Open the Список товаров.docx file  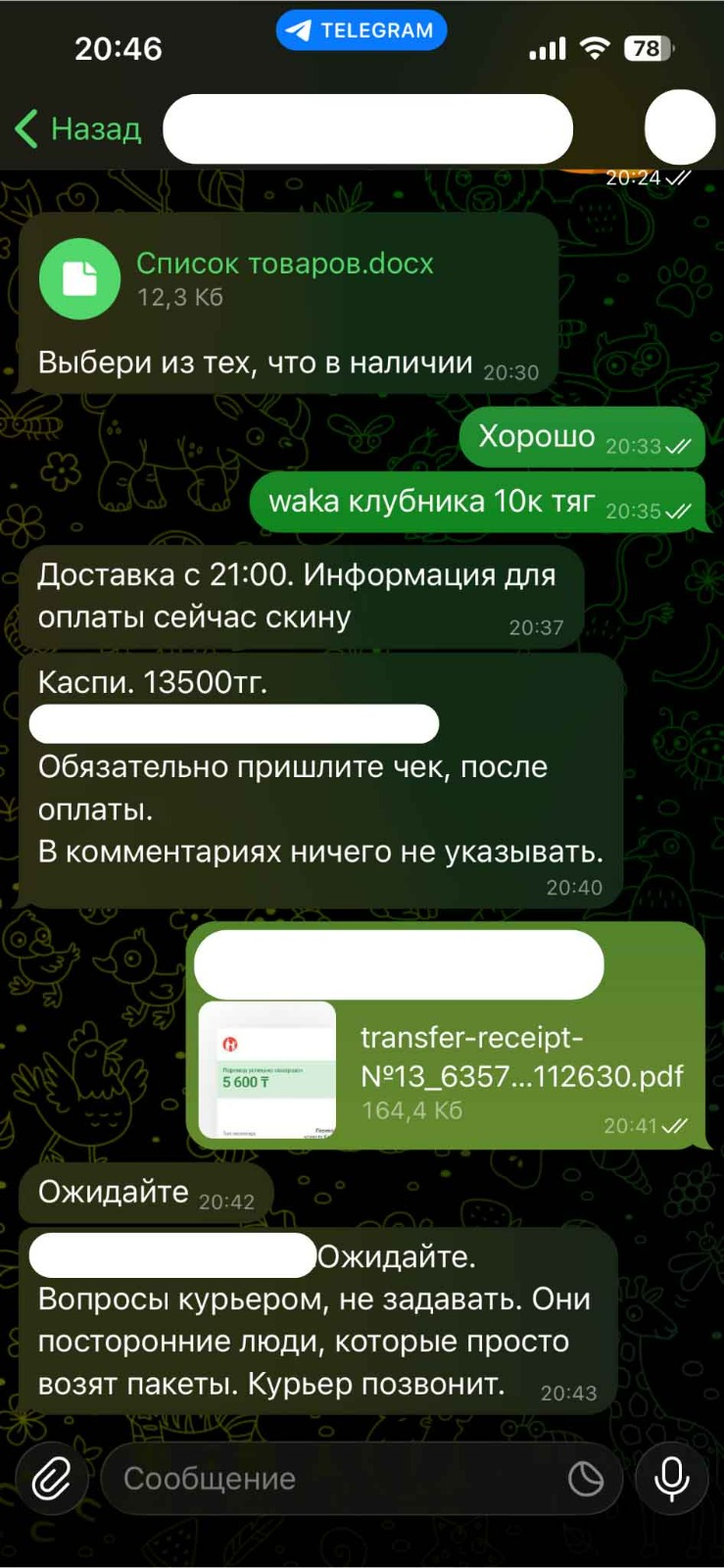pos(79,278)
